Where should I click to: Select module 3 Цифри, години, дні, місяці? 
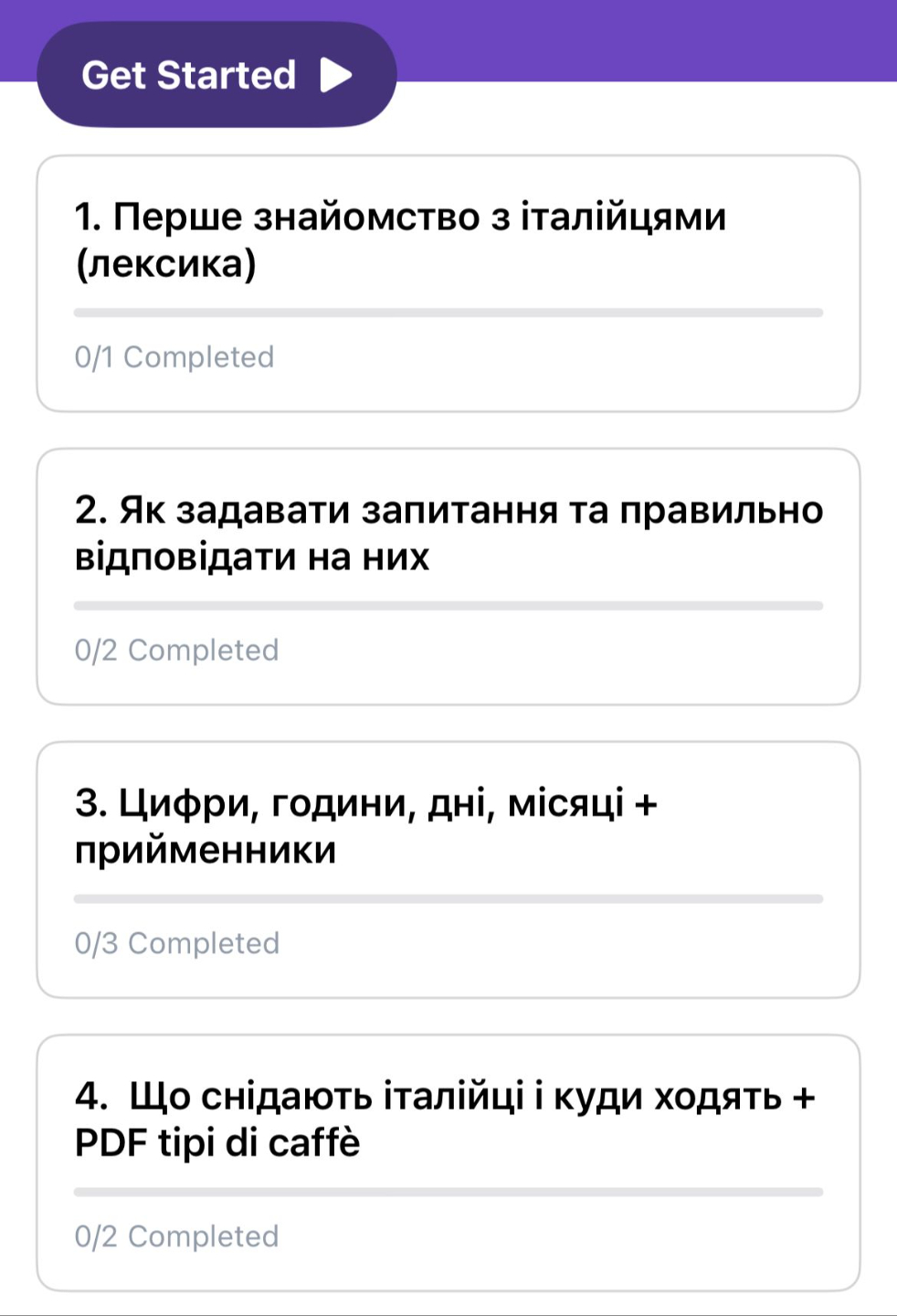[448, 868]
